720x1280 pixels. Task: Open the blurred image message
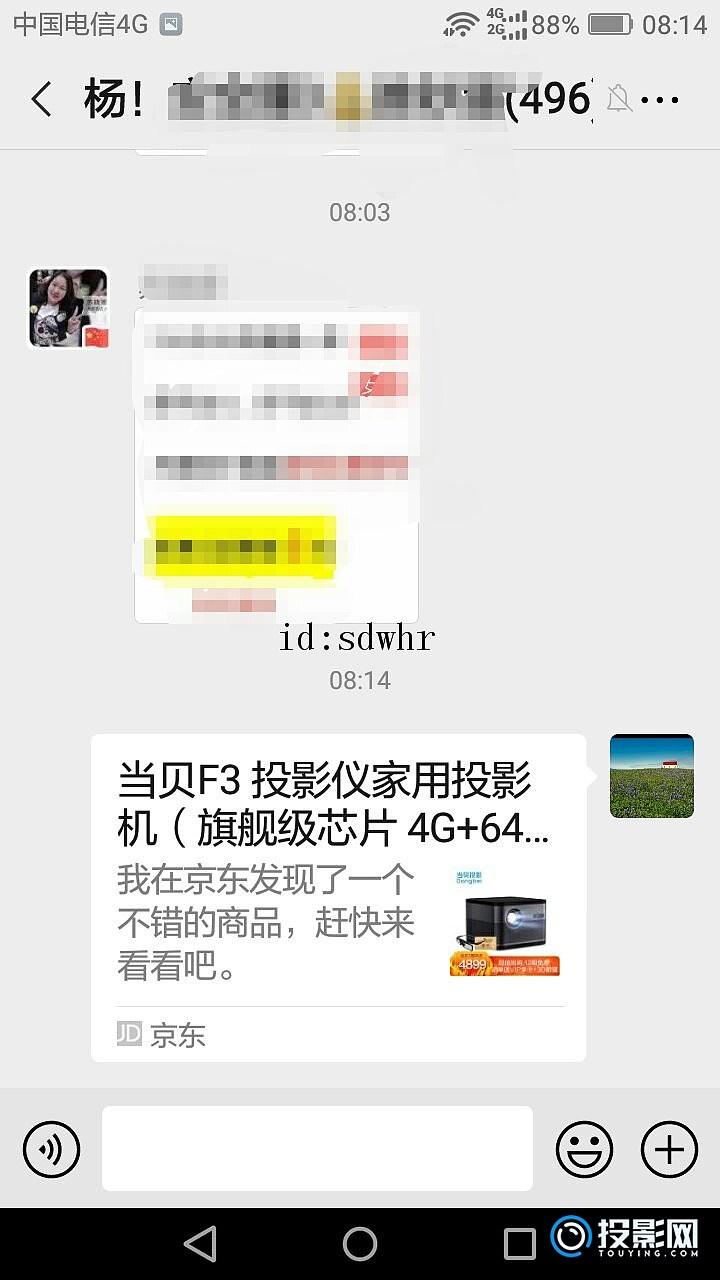coord(276,465)
